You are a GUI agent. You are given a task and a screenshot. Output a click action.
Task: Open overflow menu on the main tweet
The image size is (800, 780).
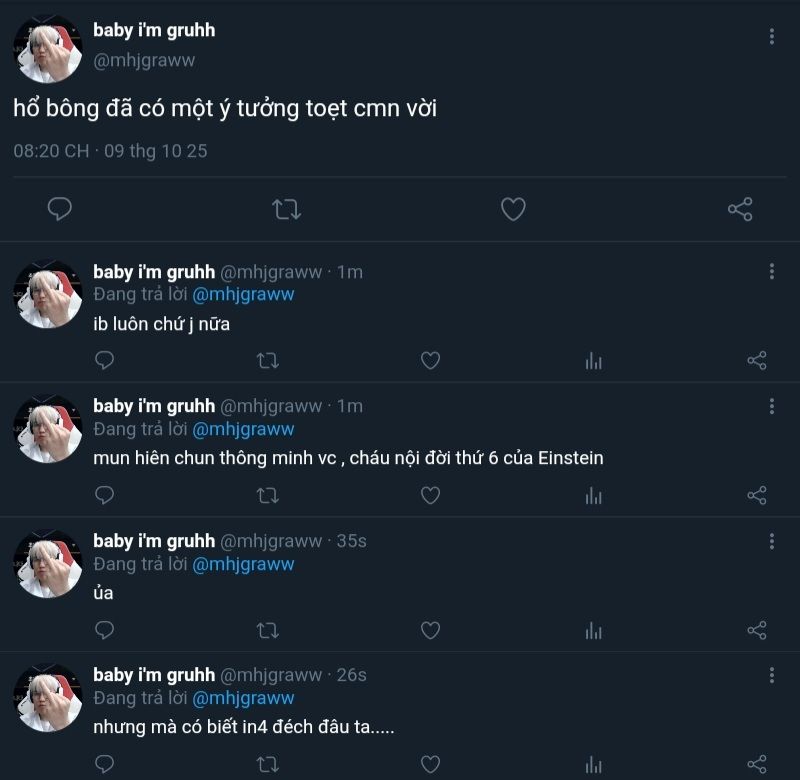tap(772, 36)
